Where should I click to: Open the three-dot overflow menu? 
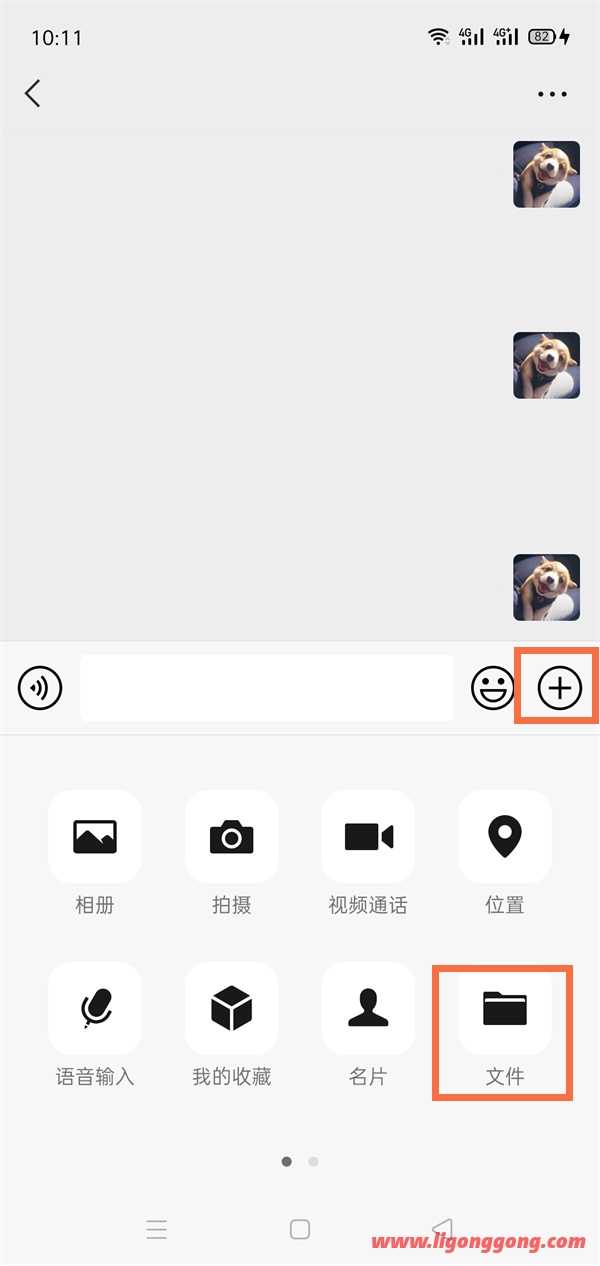click(552, 94)
